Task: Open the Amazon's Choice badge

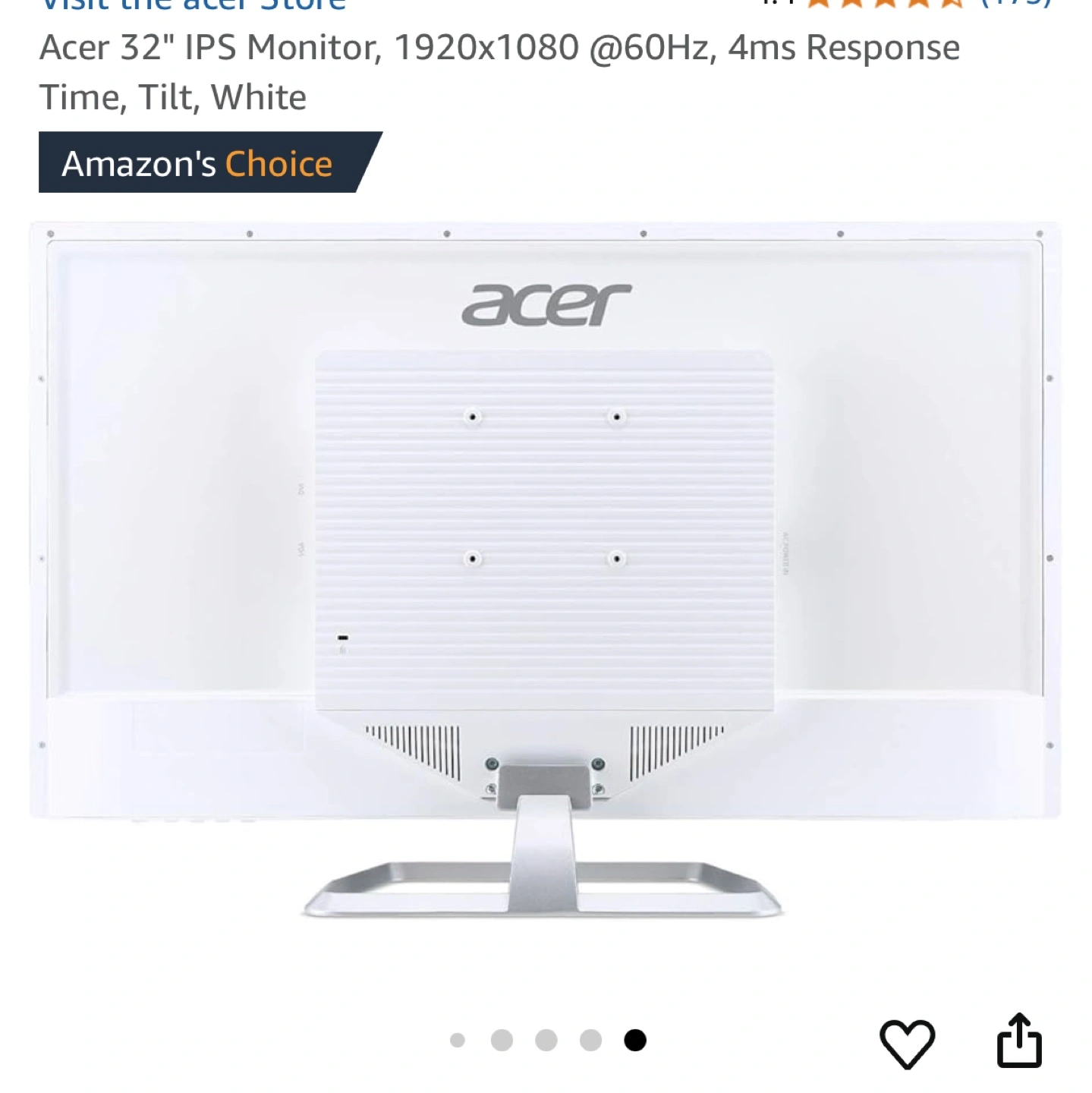Action: point(199,163)
